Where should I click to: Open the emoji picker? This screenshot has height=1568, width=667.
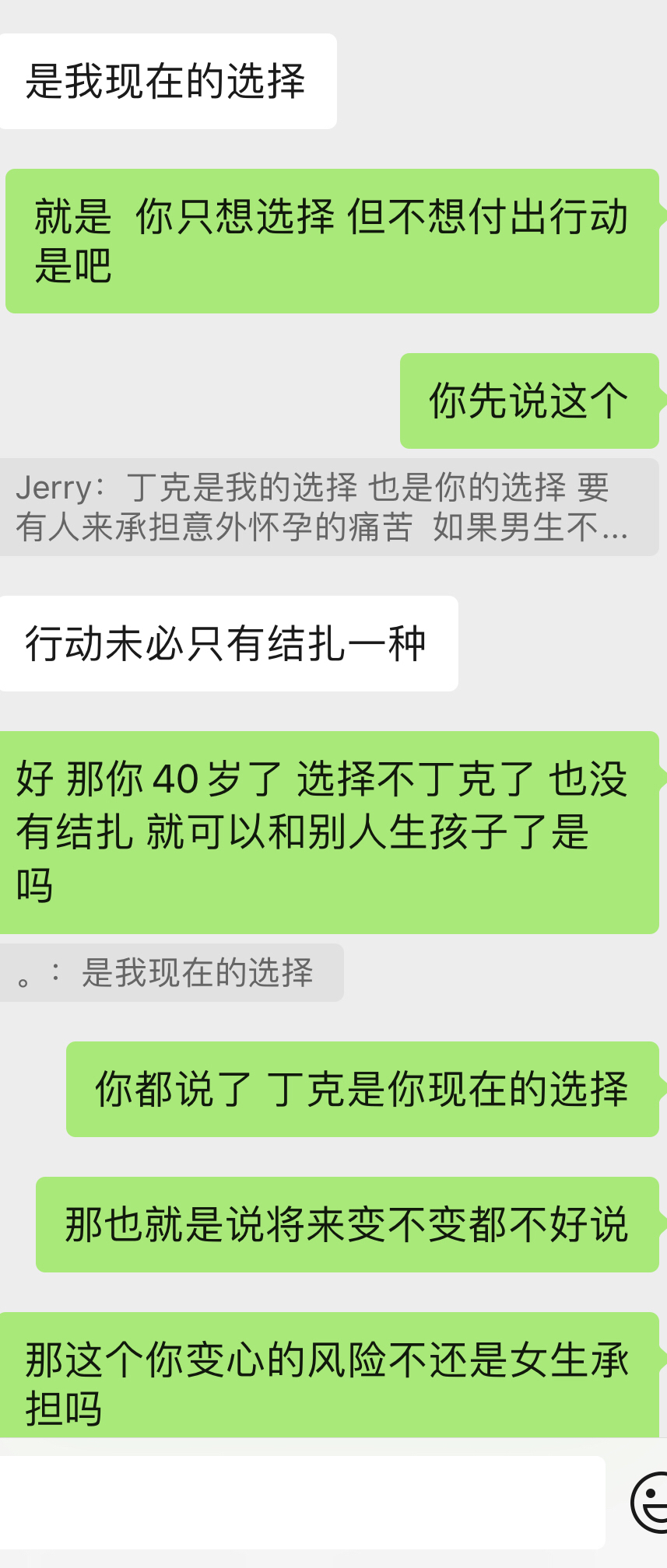pyautogui.click(x=650, y=1502)
